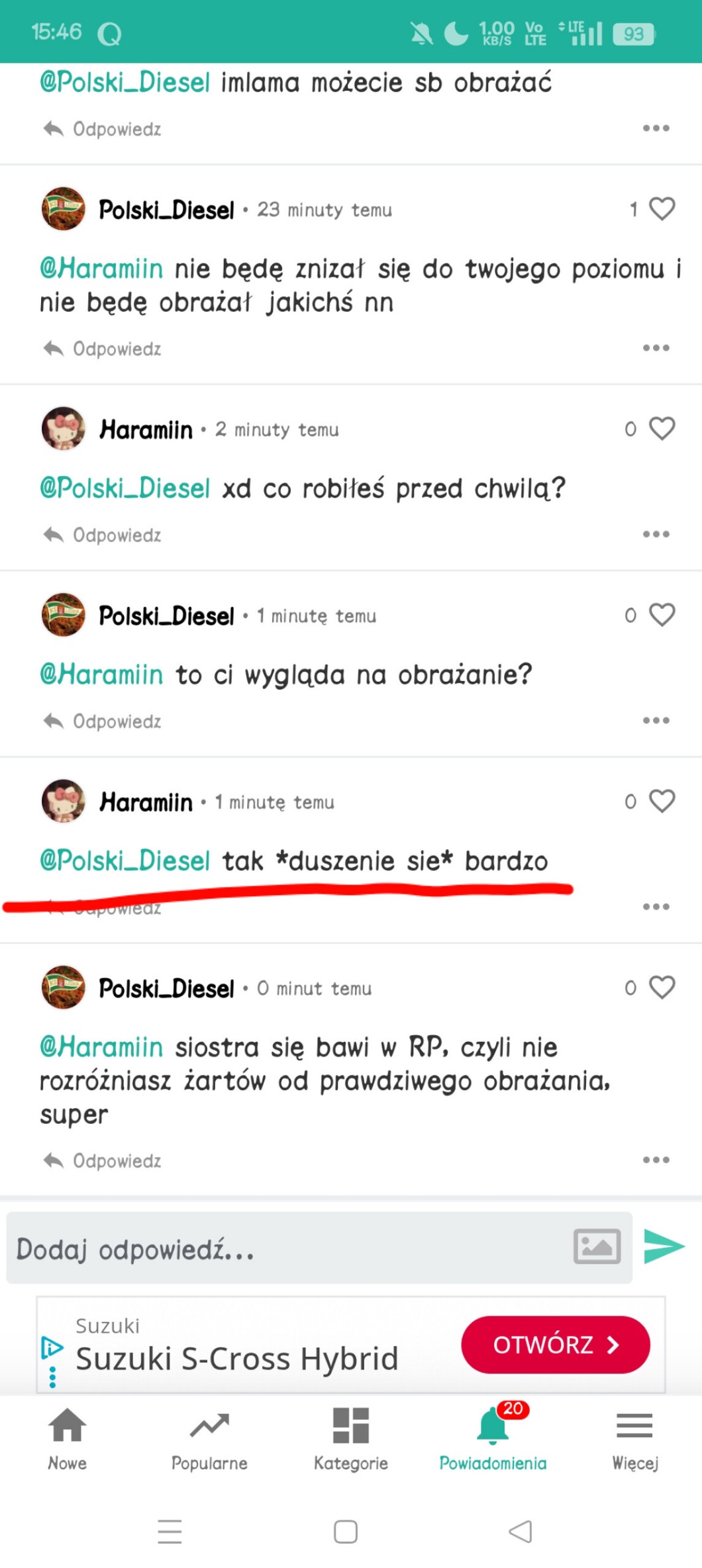Reply to Polski_Diesel's 'siostra się bawi' comment
The height and width of the screenshot is (1568, 702).
pos(103,1160)
